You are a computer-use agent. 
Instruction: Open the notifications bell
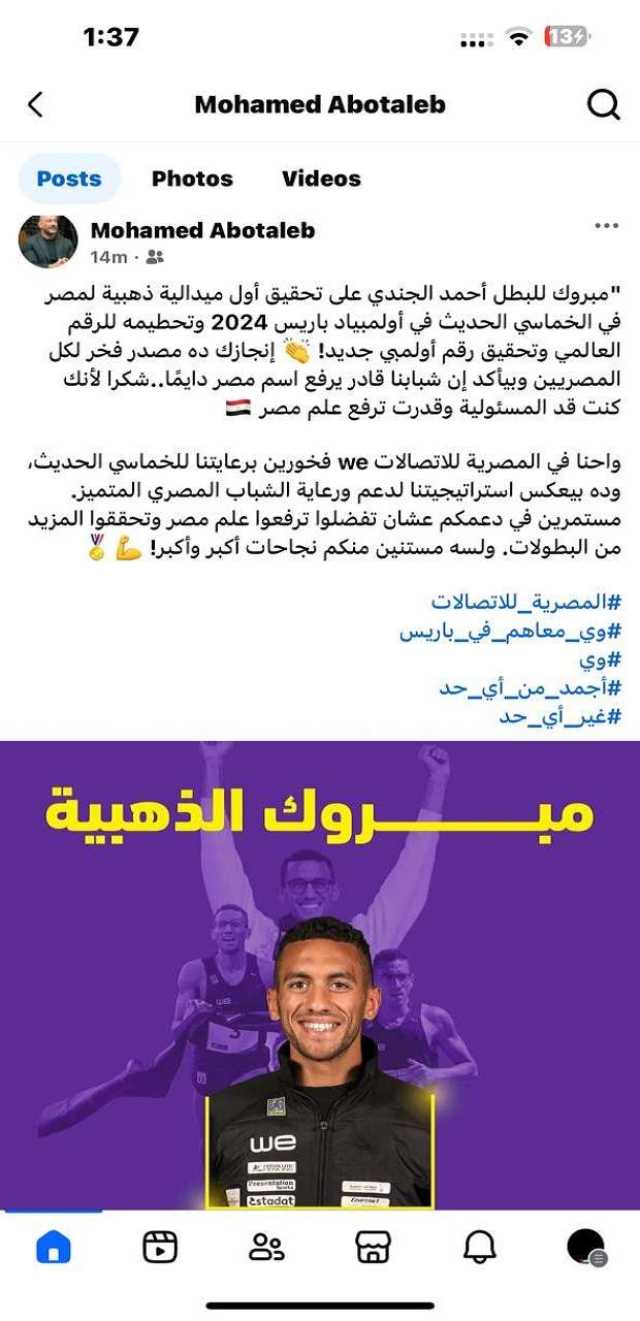(480, 1246)
